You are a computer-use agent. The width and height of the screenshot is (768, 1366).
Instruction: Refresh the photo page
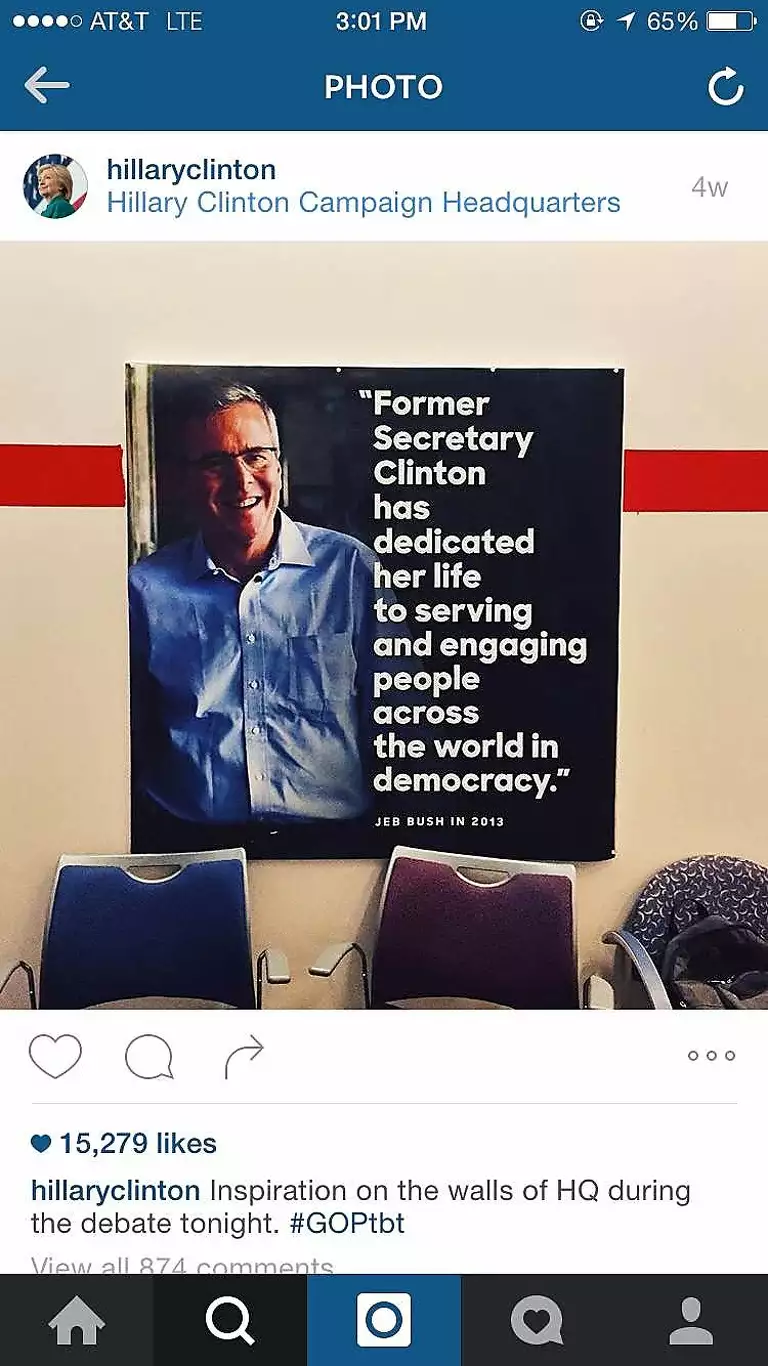[x=725, y=88]
